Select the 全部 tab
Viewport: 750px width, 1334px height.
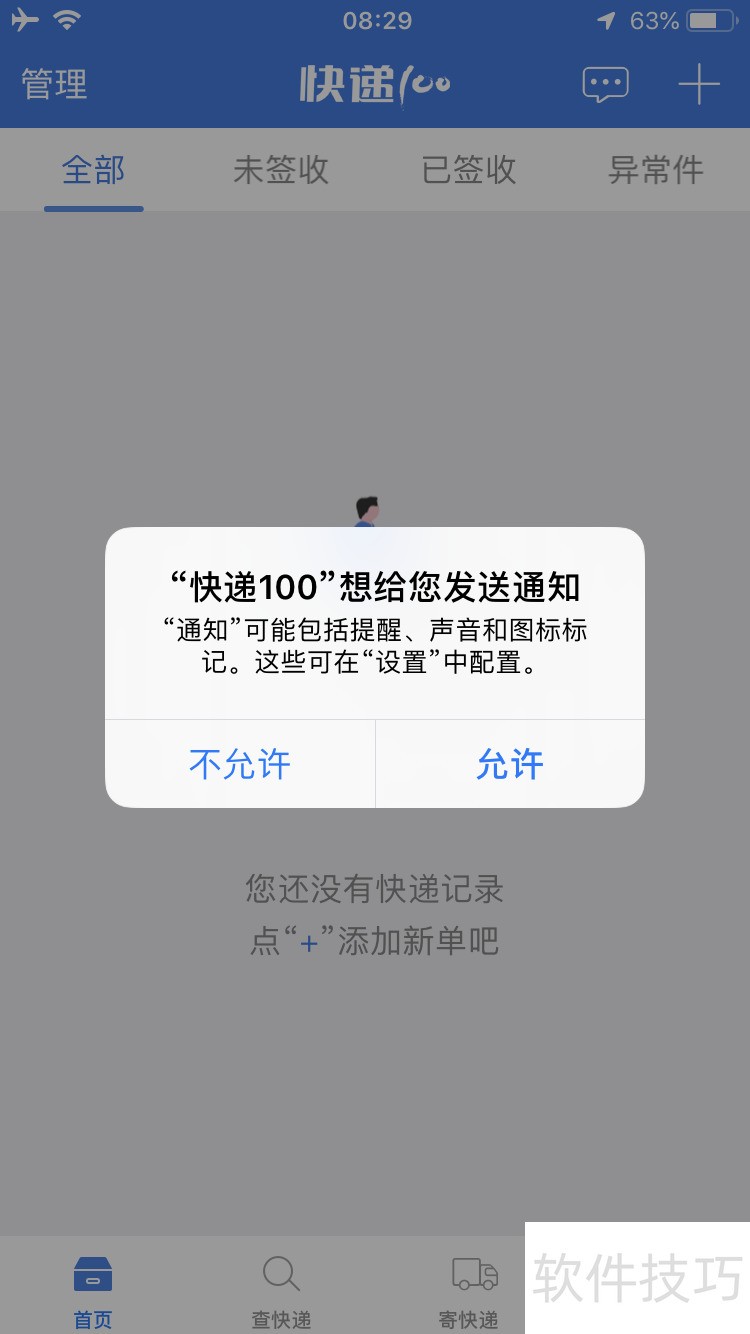coord(93,170)
